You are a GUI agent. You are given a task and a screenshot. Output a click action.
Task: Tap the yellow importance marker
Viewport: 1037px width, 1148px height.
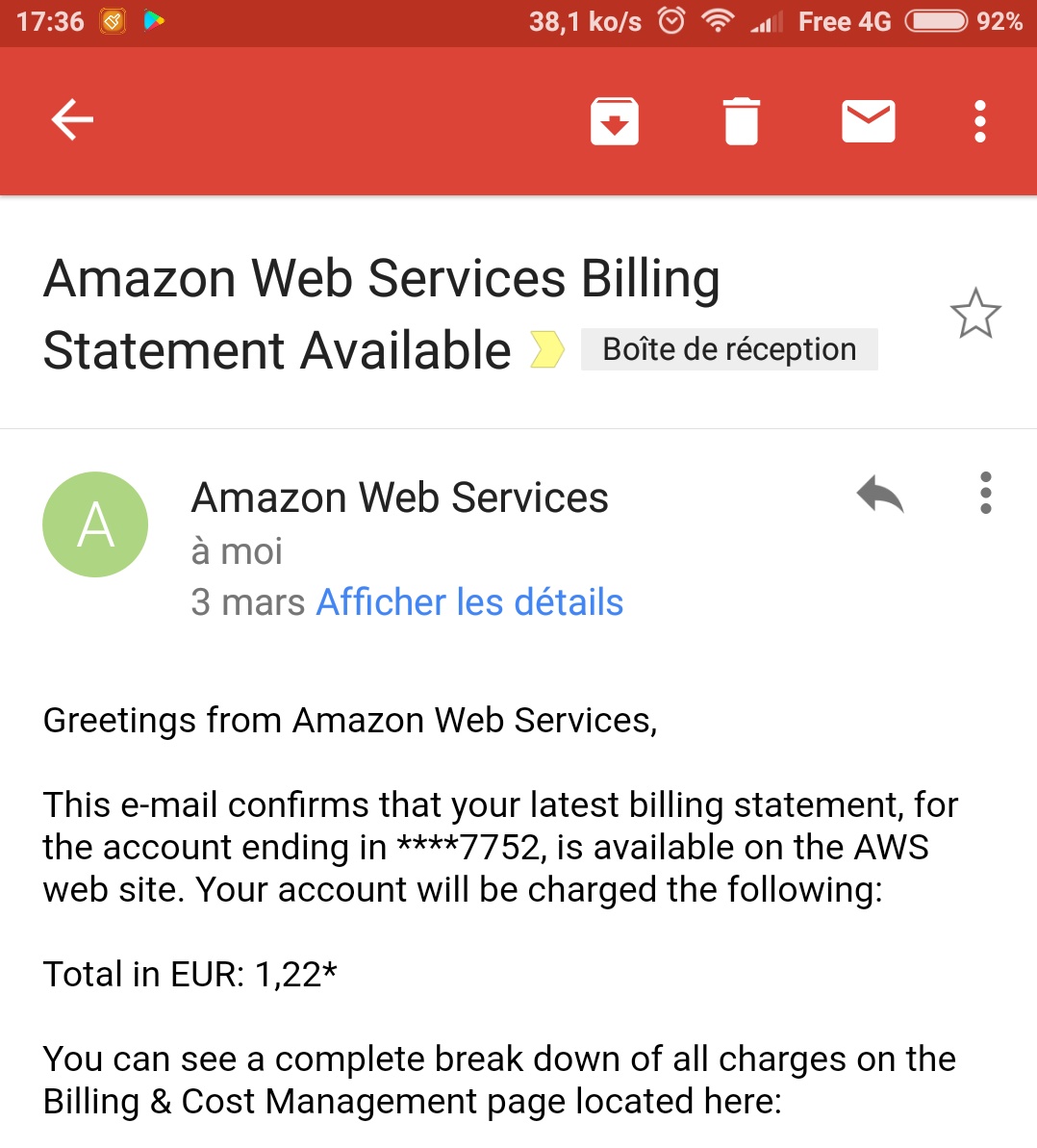[x=547, y=349]
